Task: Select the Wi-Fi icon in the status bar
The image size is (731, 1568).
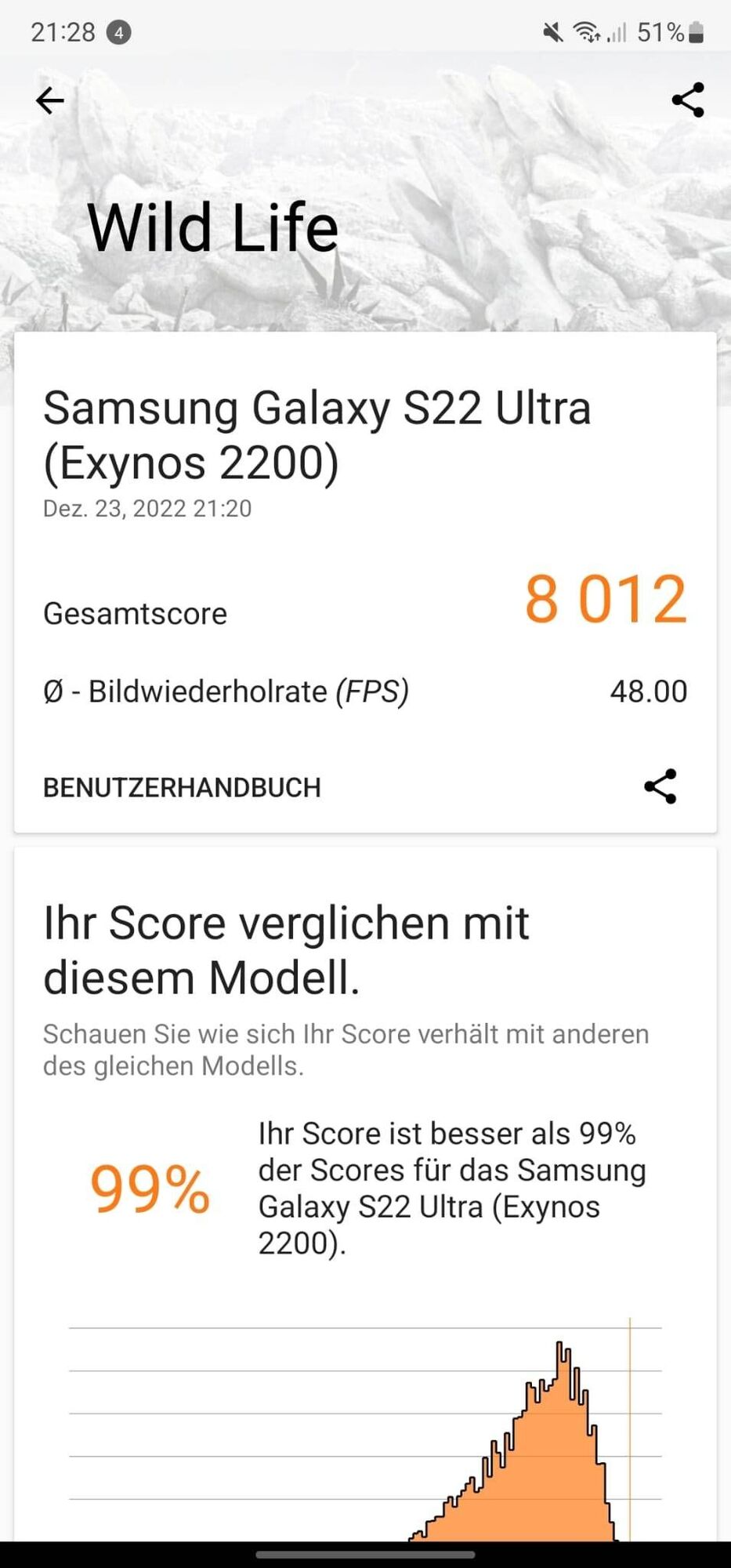Action: click(588, 32)
